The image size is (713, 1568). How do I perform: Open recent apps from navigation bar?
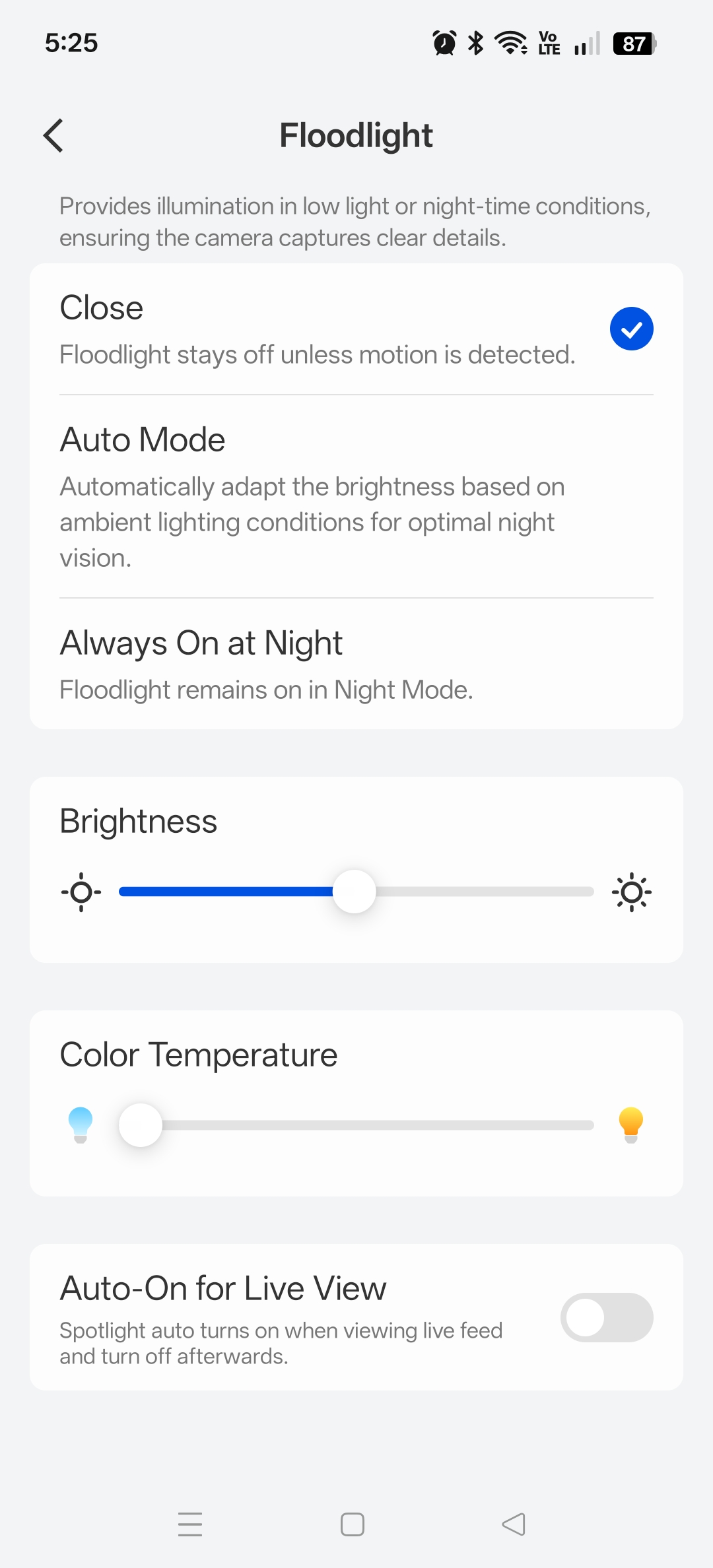click(x=190, y=1524)
